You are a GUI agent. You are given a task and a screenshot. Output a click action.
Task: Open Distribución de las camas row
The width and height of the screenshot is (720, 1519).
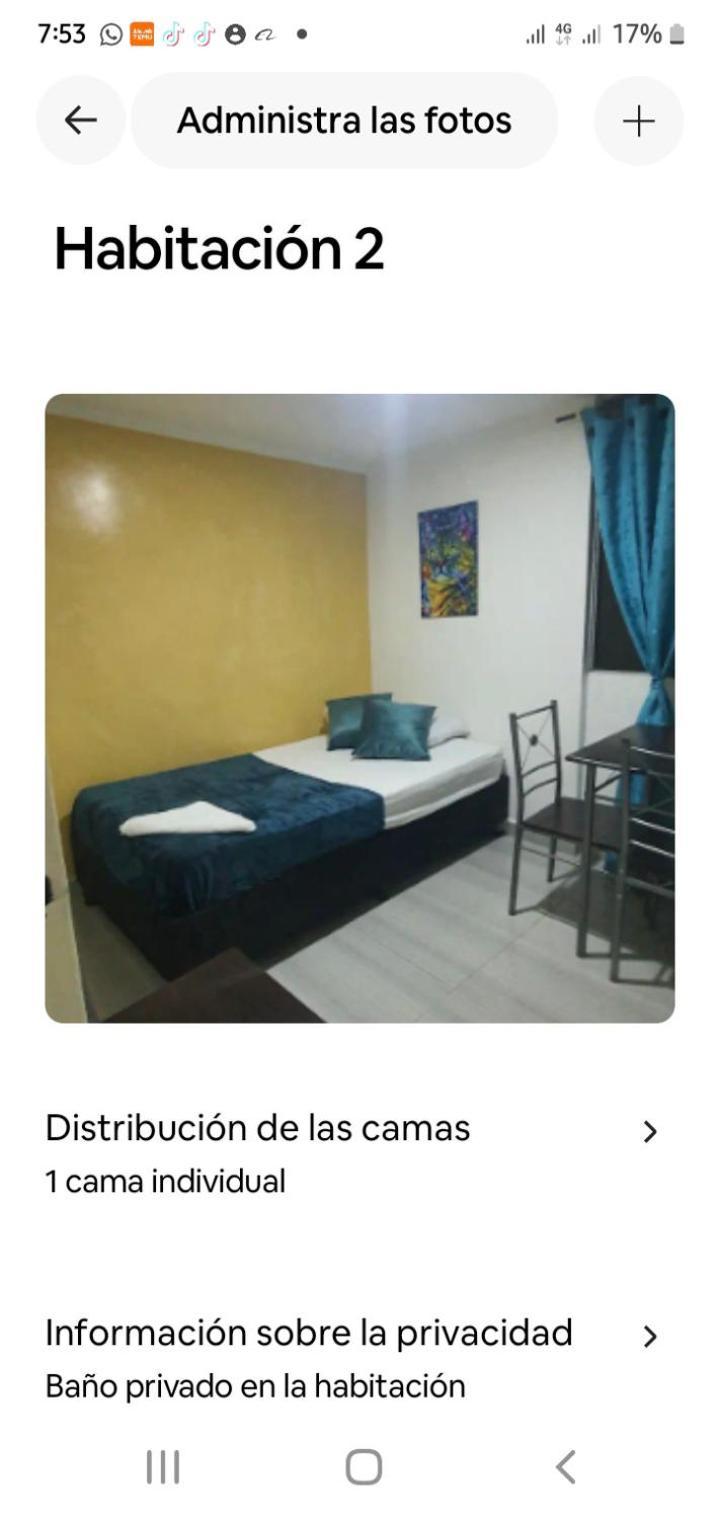tap(352, 1151)
